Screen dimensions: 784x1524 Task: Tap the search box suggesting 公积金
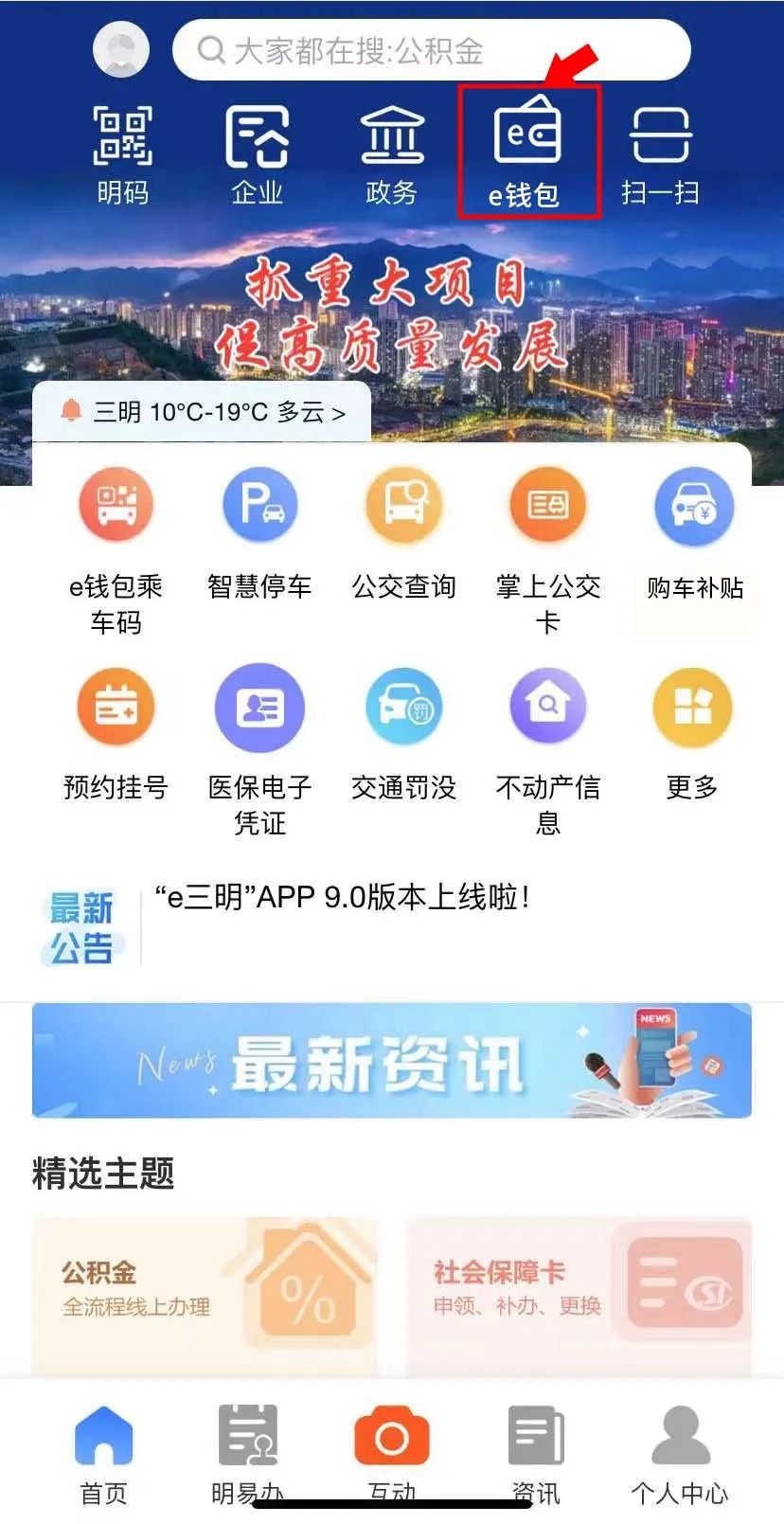431,50
